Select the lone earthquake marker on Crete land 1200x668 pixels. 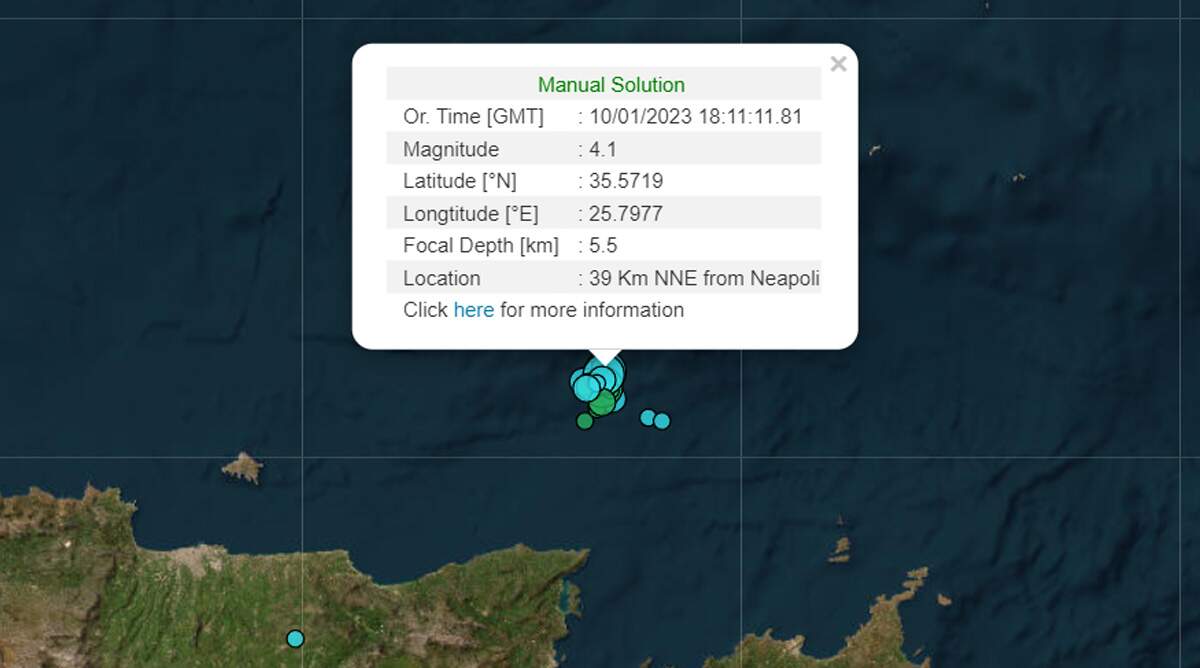click(x=295, y=638)
